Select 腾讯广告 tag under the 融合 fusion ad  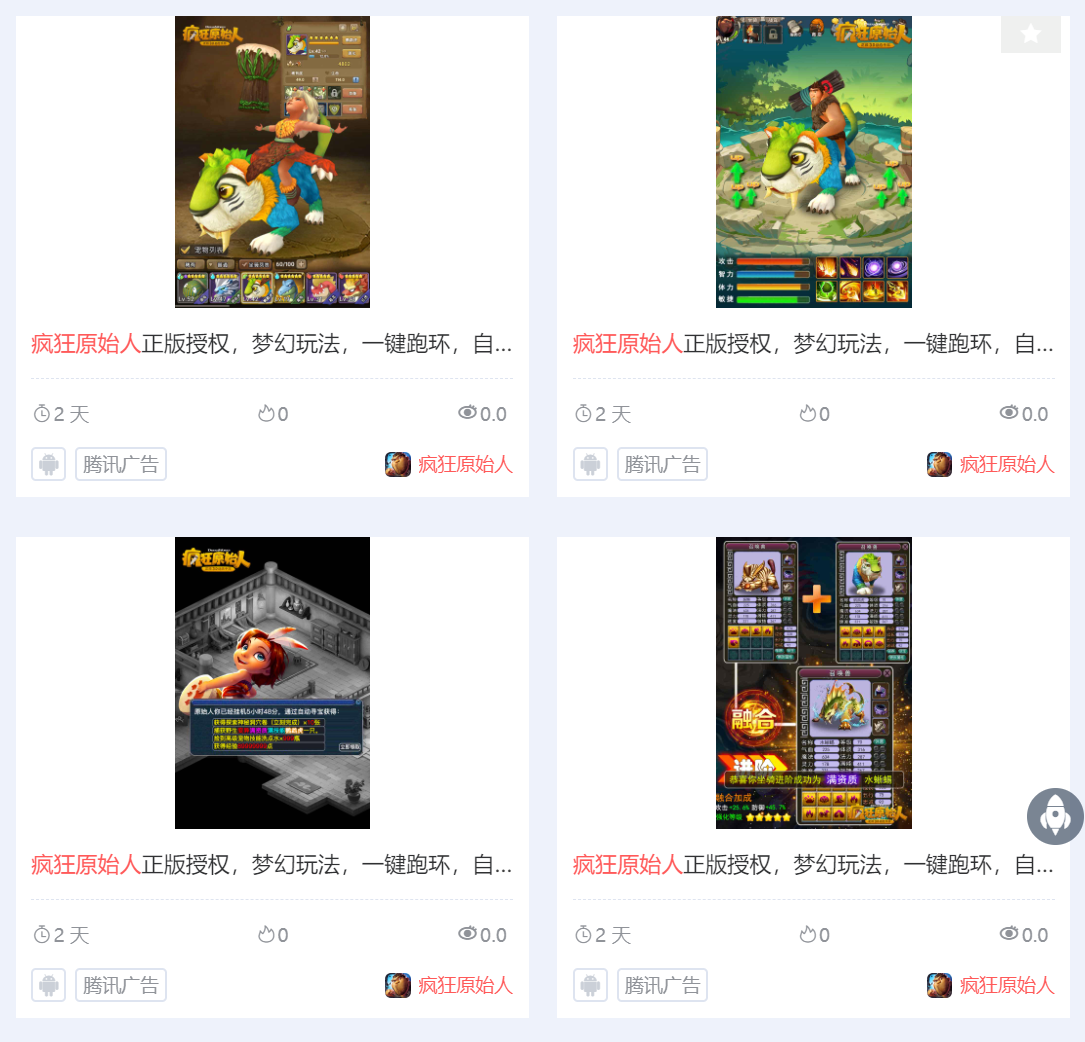click(x=662, y=985)
